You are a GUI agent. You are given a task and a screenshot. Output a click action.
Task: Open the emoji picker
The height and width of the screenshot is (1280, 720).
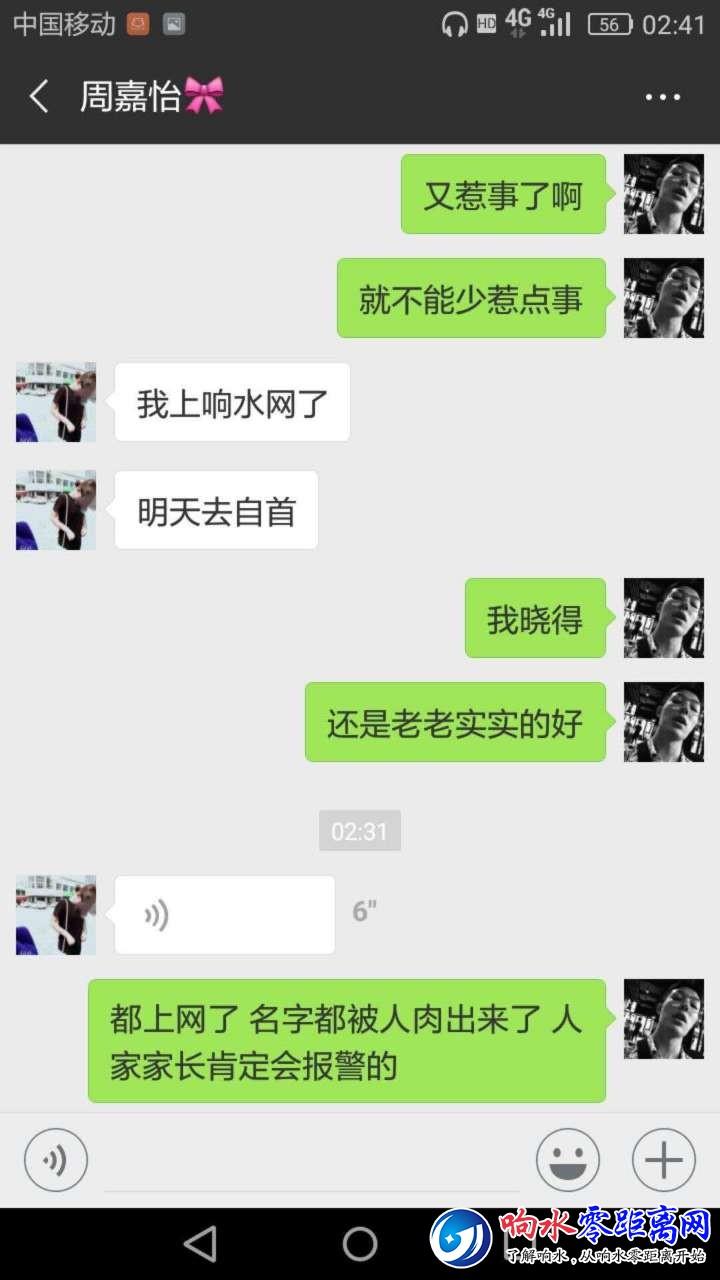pyautogui.click(x=567, y=1160)
